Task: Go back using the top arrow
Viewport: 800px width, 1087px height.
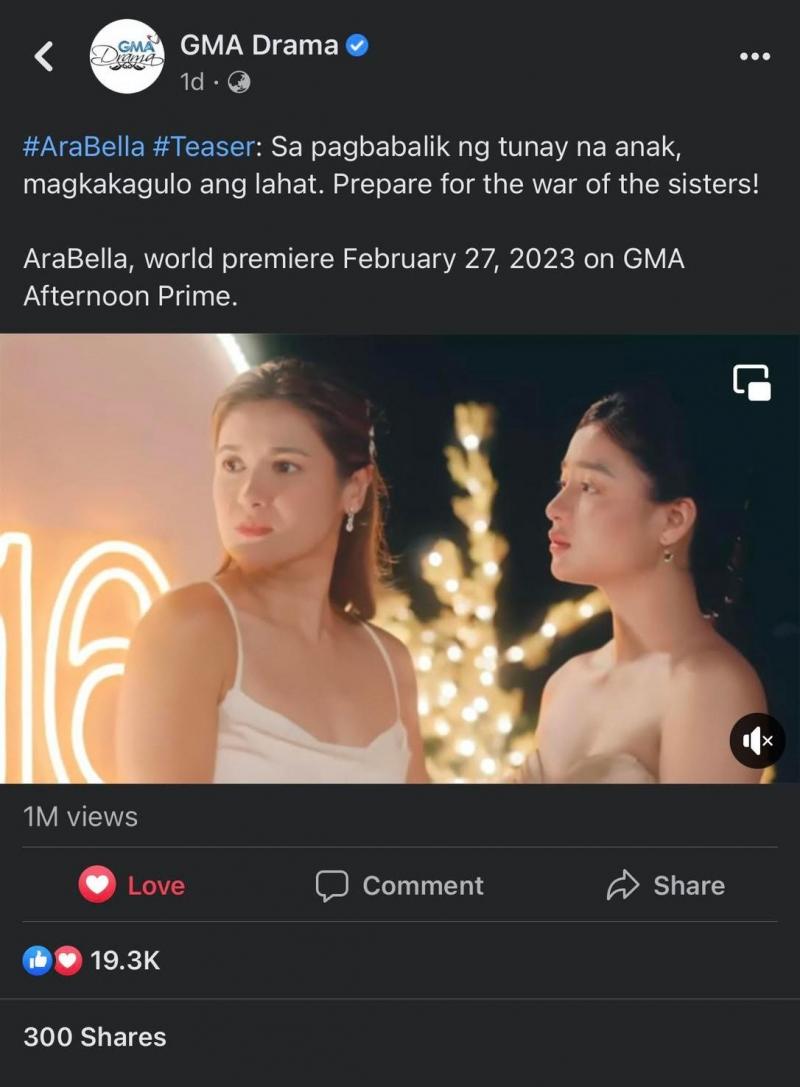Action: [44, 57]
